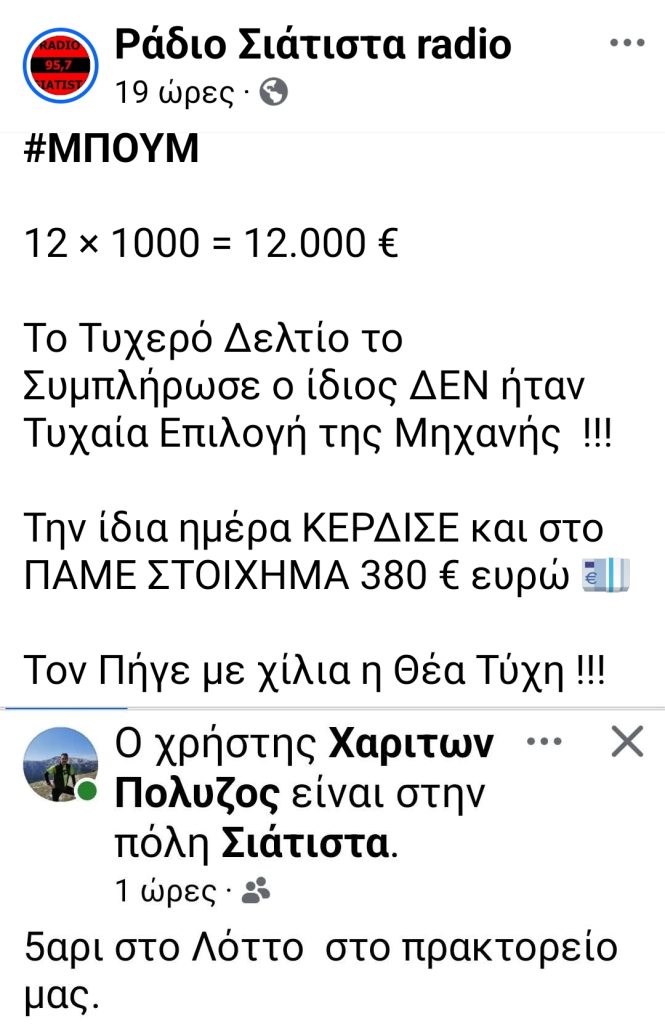Dismiss the Χαριτων Πολυζος post
Viewport: 665px width, 1024px height.
[626, 743]
